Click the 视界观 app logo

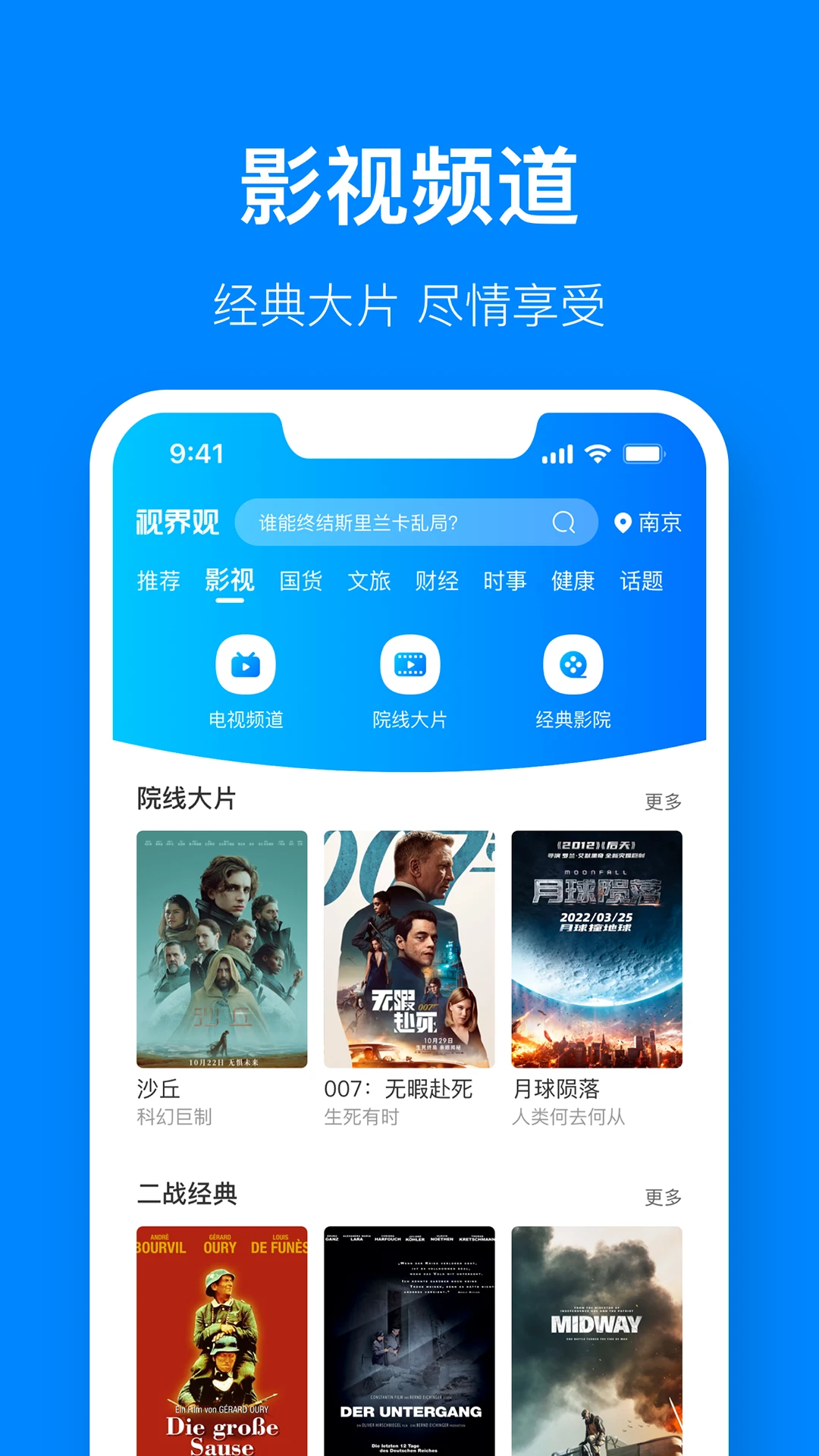[x=176, y=522]
